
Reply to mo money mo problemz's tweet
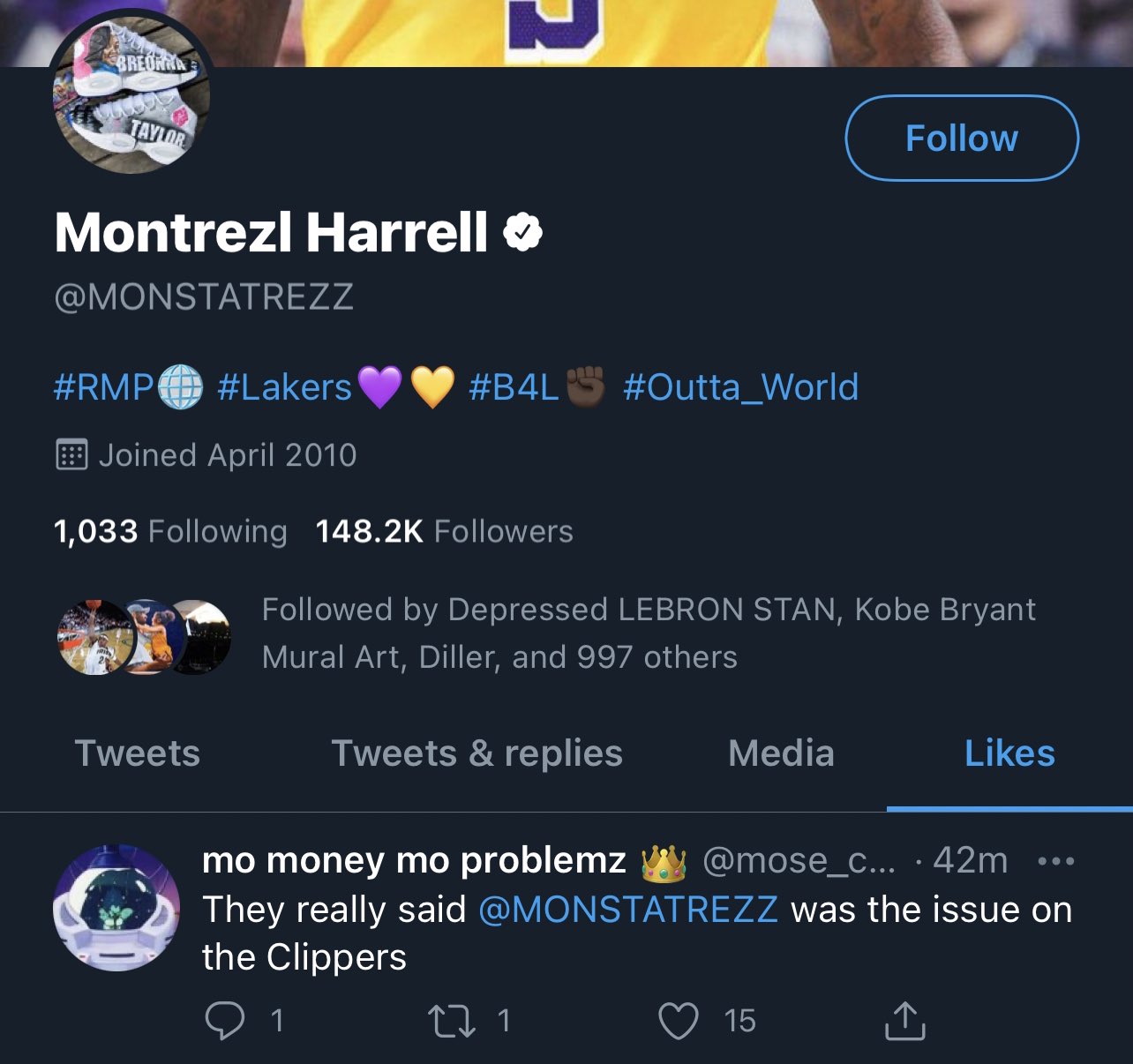[225, 1021]
